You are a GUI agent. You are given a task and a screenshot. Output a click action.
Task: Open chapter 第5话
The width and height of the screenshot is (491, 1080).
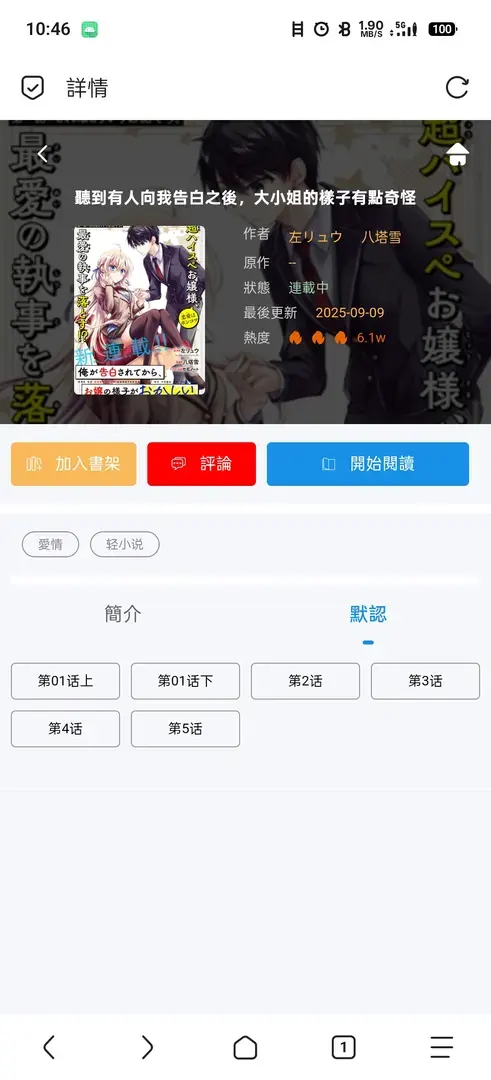point(185,729)
